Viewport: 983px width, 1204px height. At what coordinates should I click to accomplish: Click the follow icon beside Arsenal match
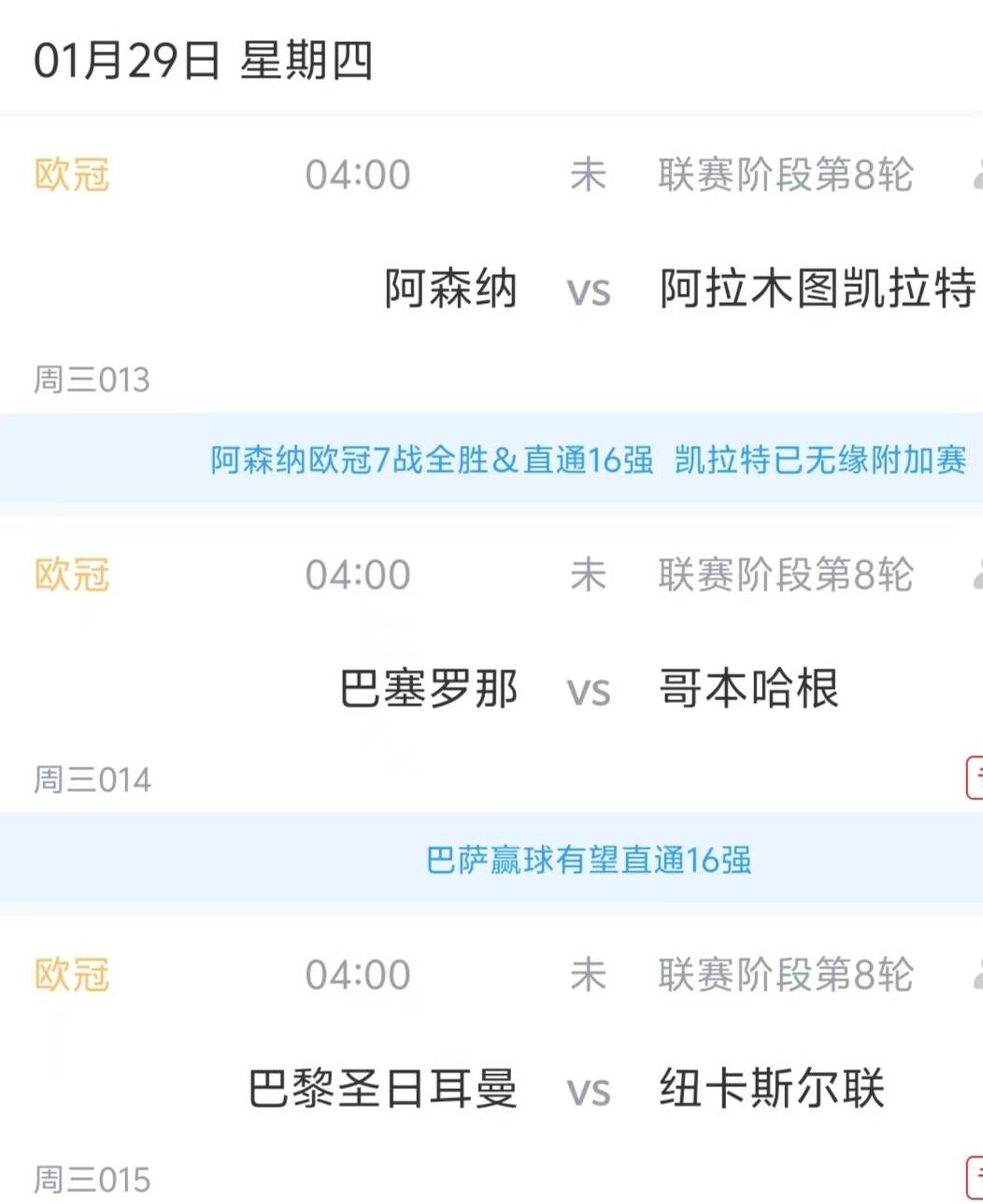coord(977,176)
